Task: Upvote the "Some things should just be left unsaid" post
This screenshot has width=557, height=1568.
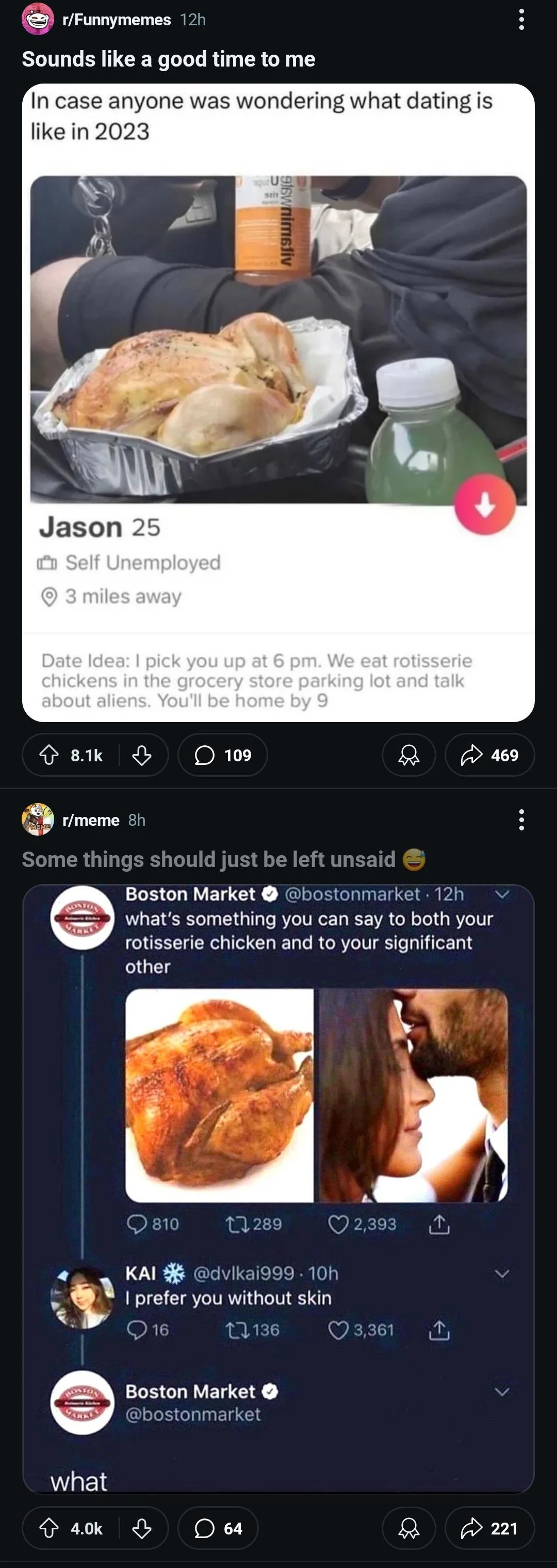Action: (50, 1528)
